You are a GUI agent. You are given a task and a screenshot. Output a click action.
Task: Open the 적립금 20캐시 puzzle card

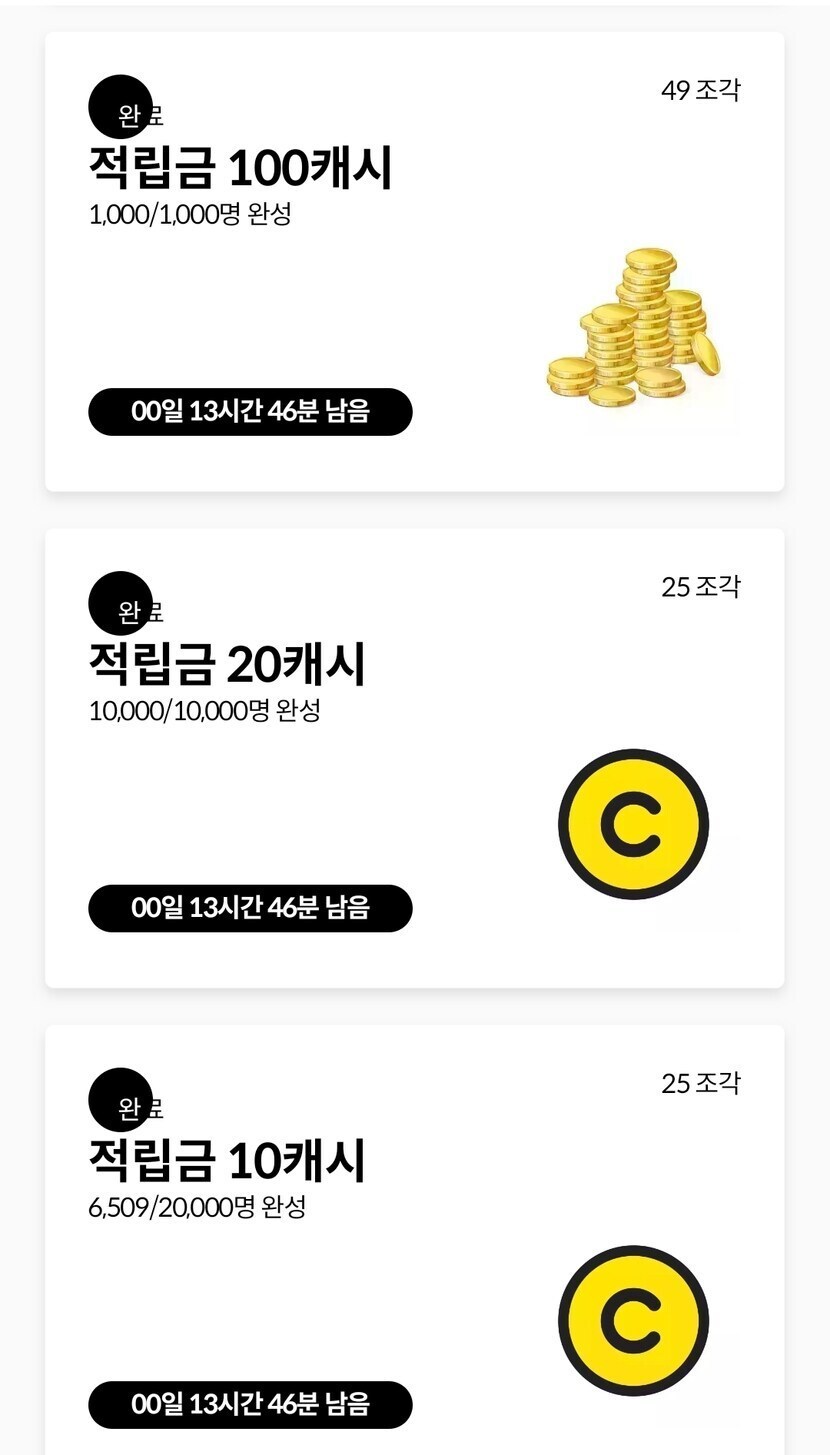tap(414, 758)
